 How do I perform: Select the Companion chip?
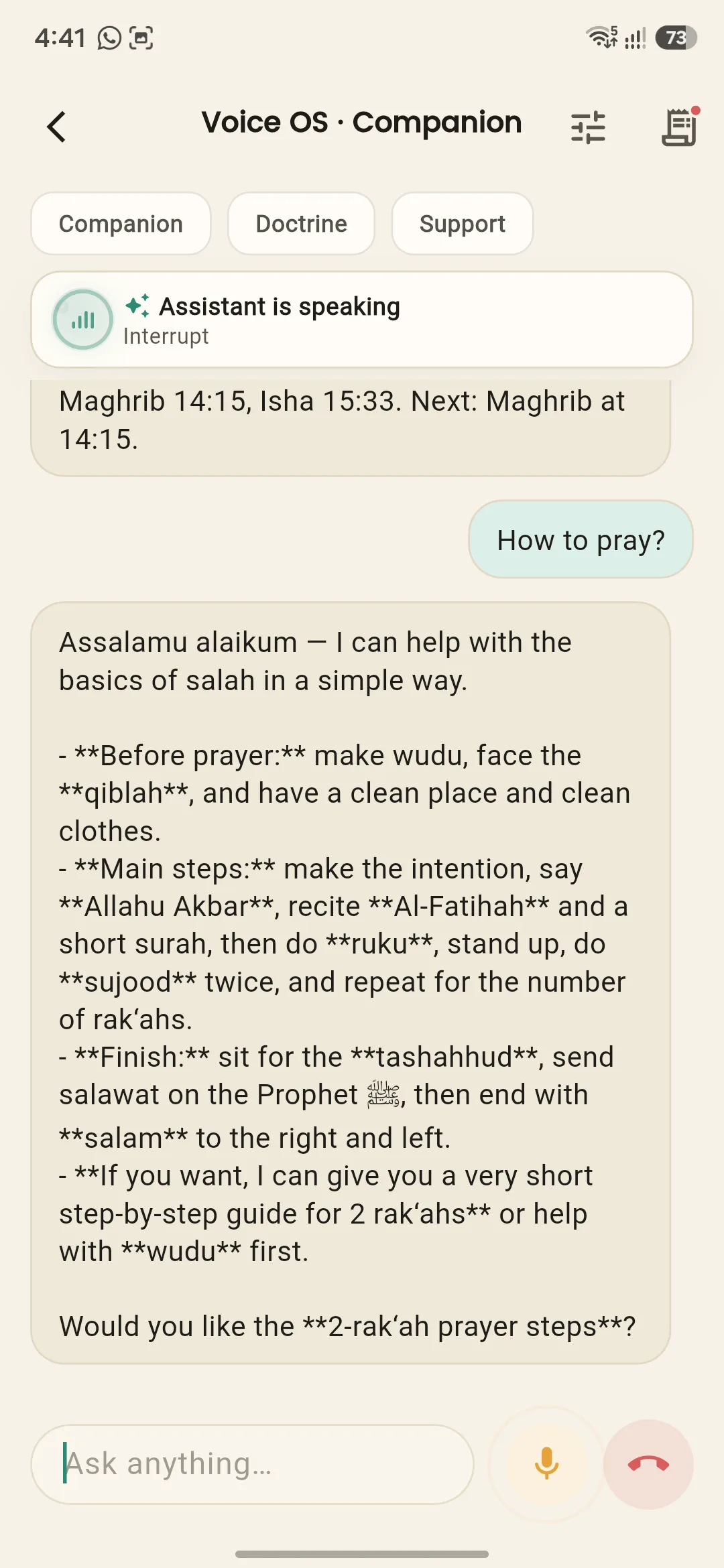(121, 224)
